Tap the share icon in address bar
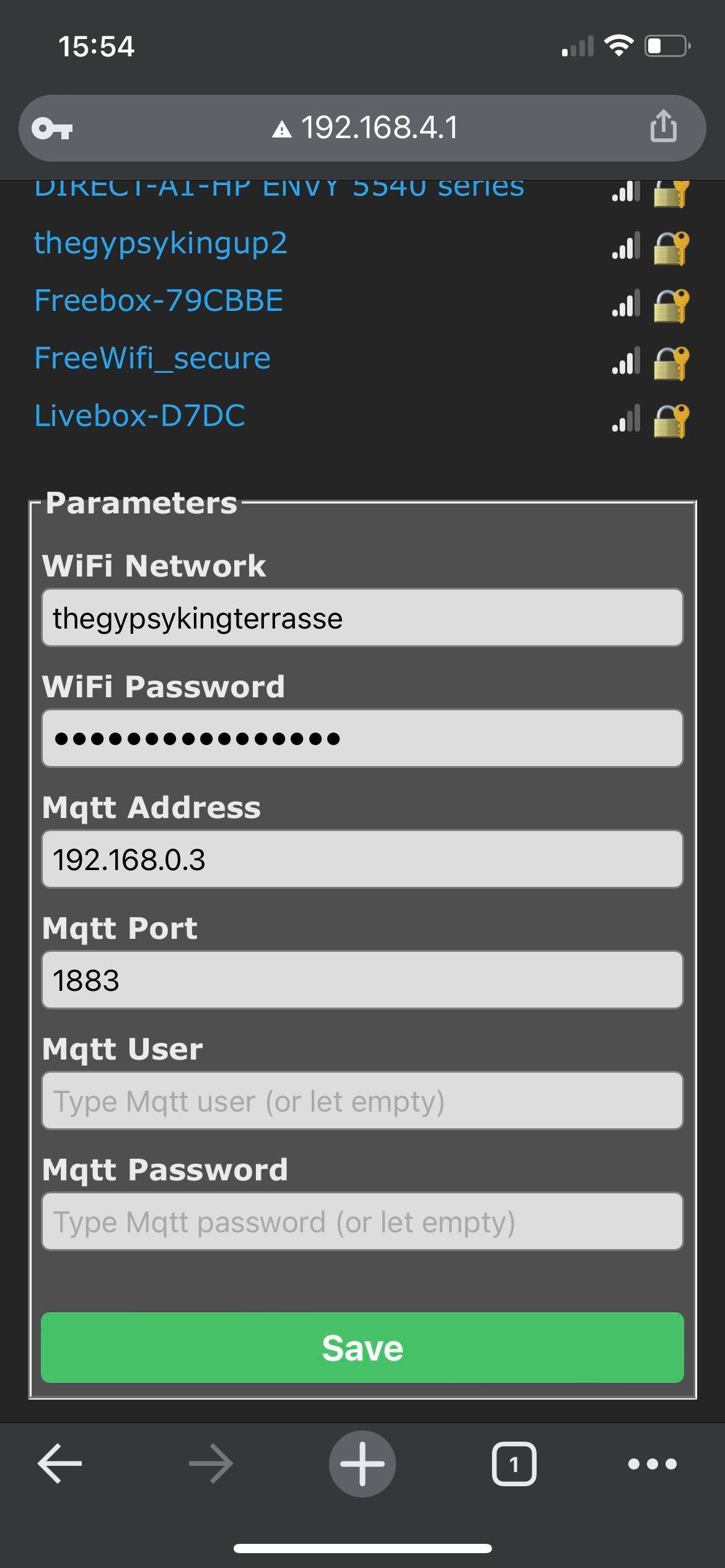This screenshot has height=1568, width=725. click(x=663, y=126)
